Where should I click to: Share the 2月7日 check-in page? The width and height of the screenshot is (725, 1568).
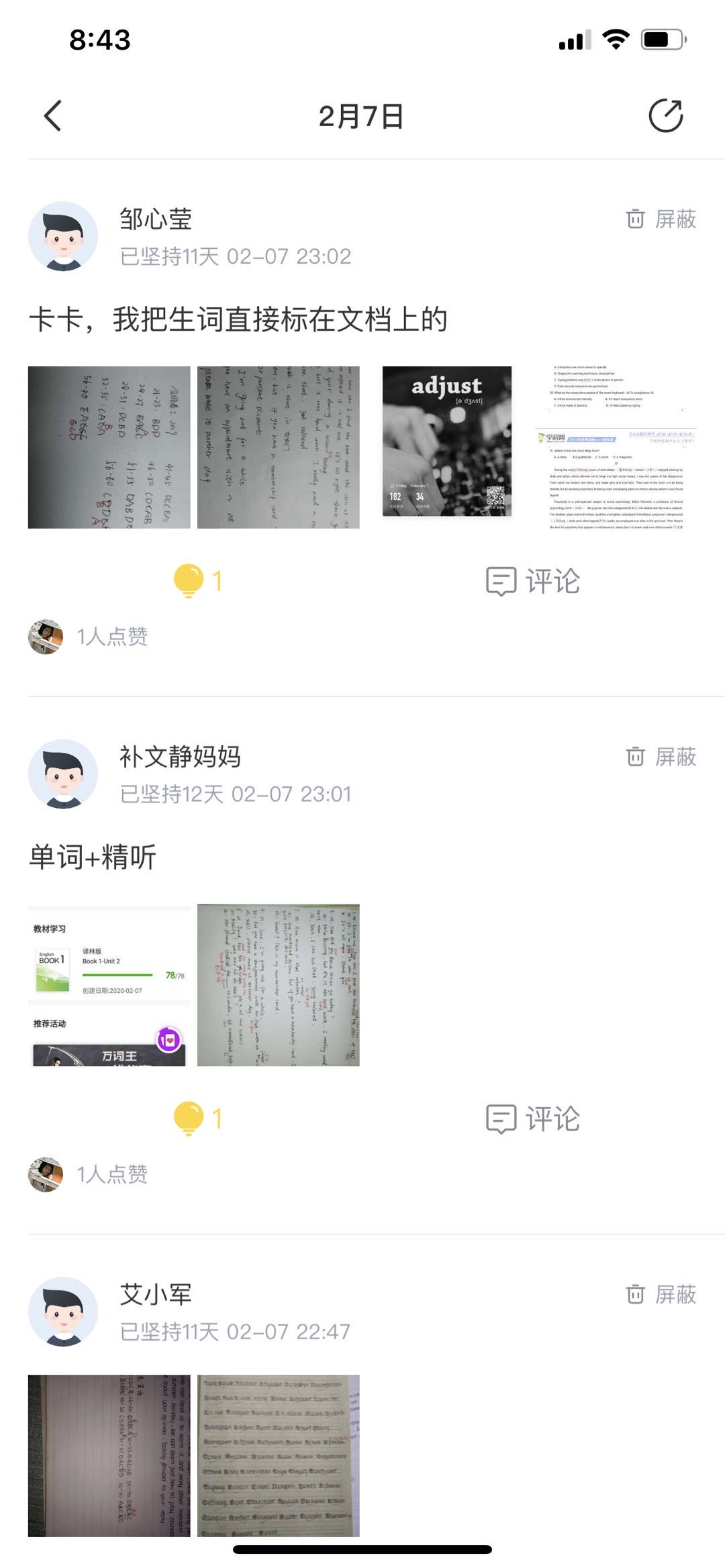click(x=665, y=116)
